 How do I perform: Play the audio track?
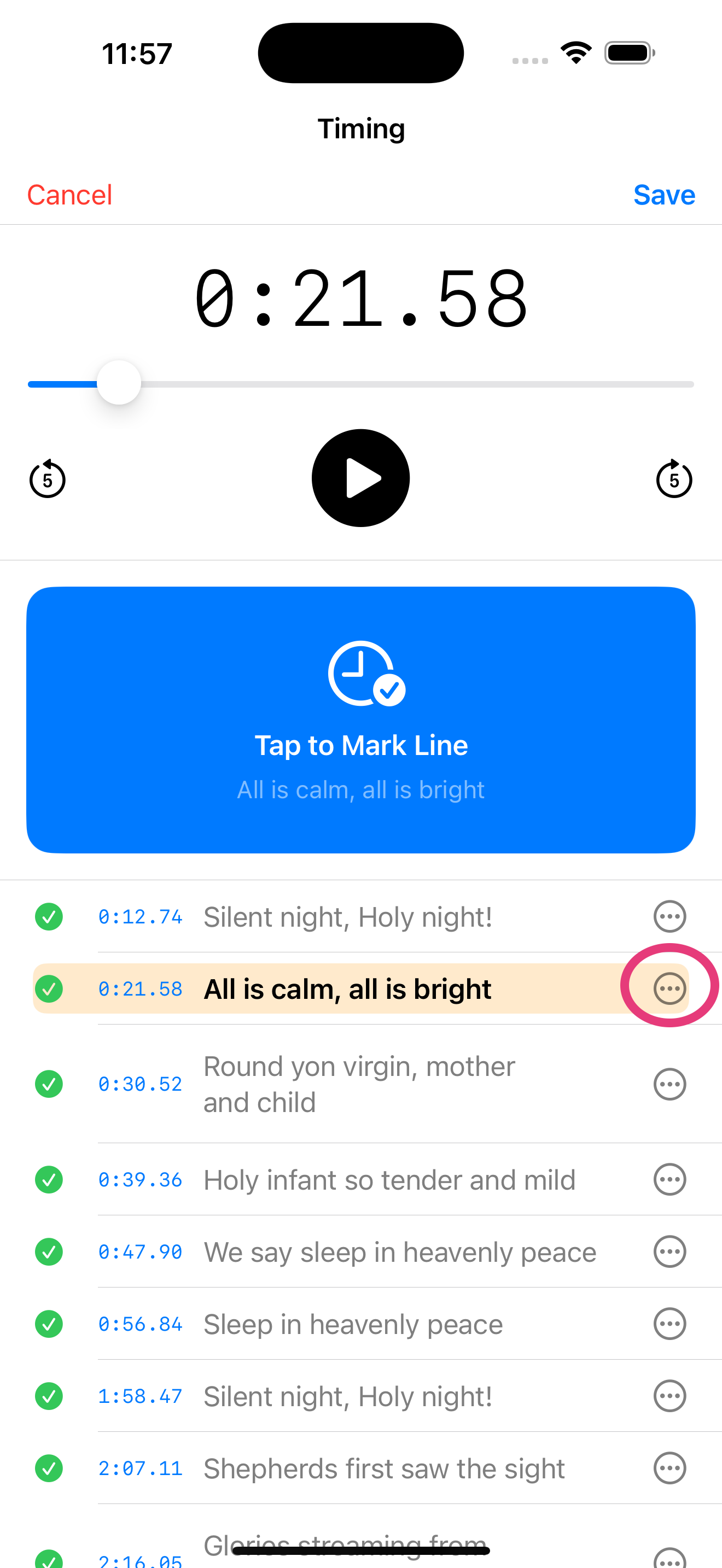[360, 478]
